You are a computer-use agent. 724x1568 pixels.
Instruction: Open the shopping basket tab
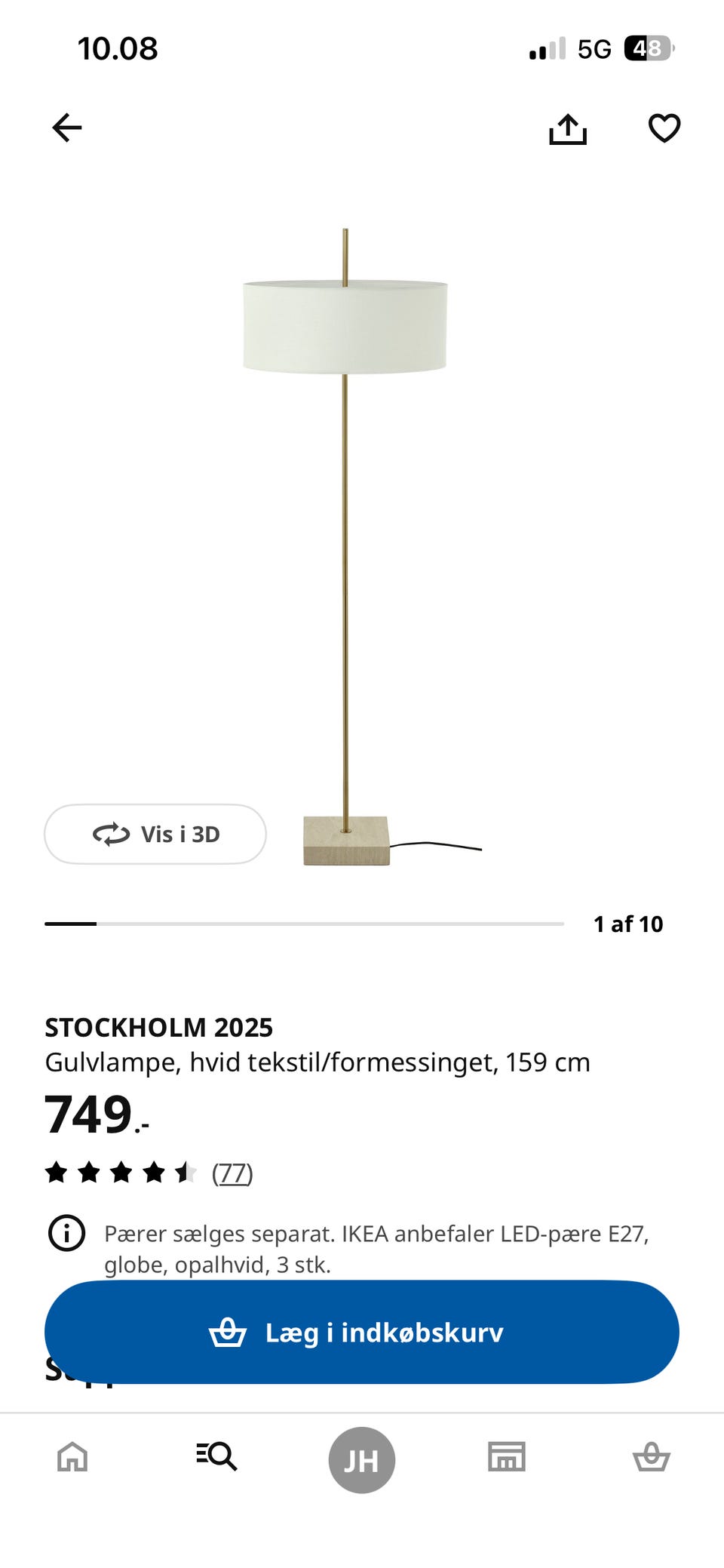tap(652, 1457)
